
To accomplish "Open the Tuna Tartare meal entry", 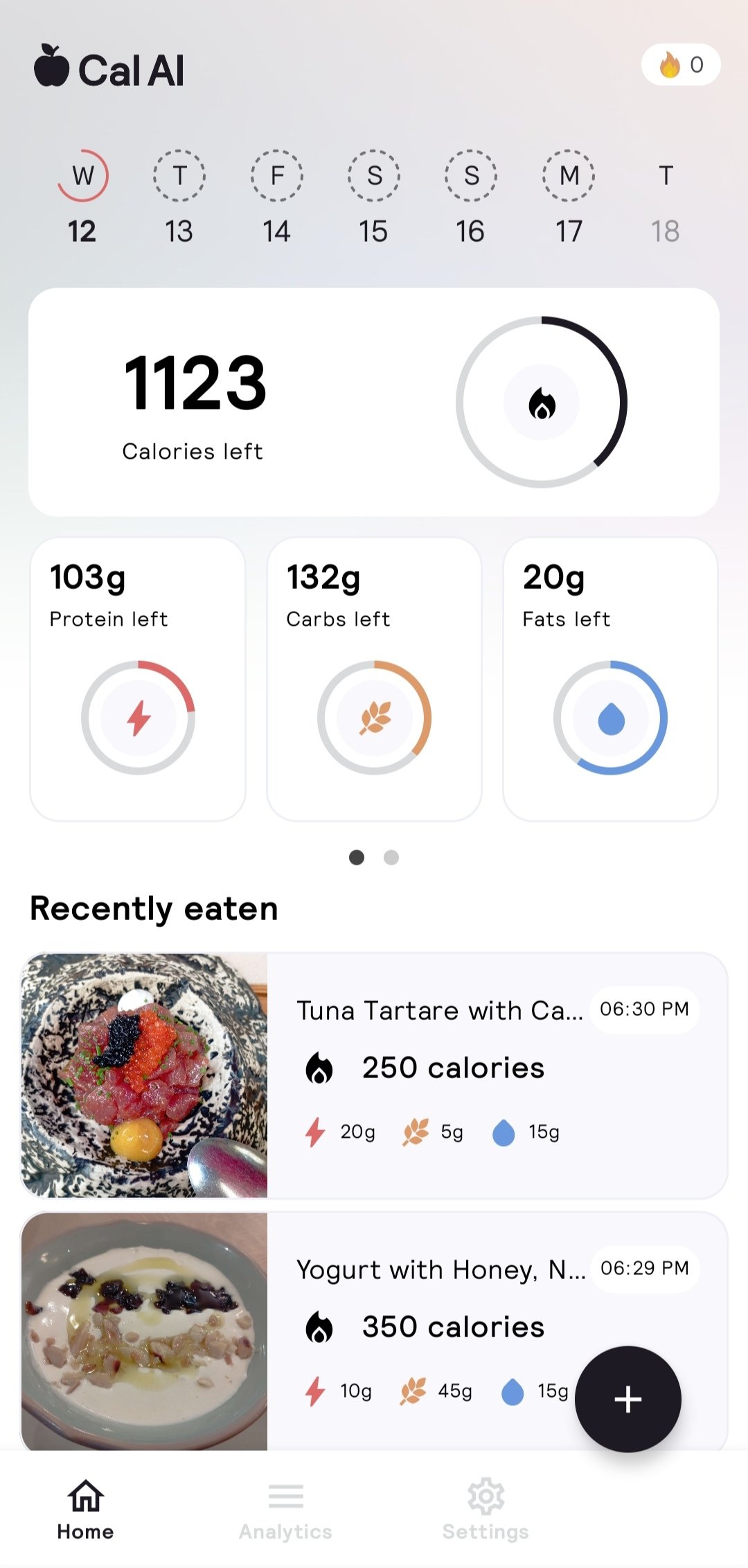I will point(374,1075).
